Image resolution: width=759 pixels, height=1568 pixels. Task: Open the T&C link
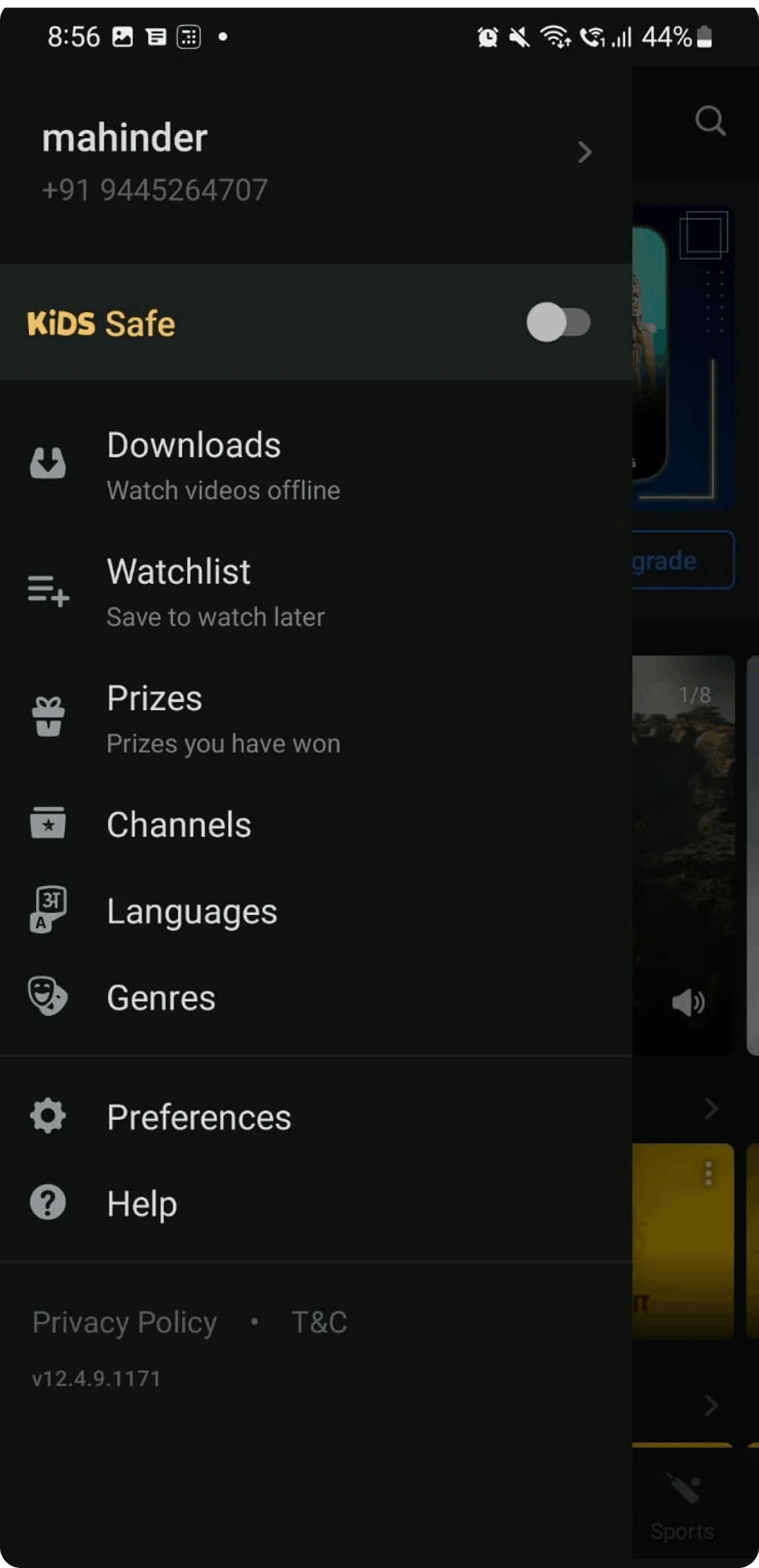point(319,1322)
